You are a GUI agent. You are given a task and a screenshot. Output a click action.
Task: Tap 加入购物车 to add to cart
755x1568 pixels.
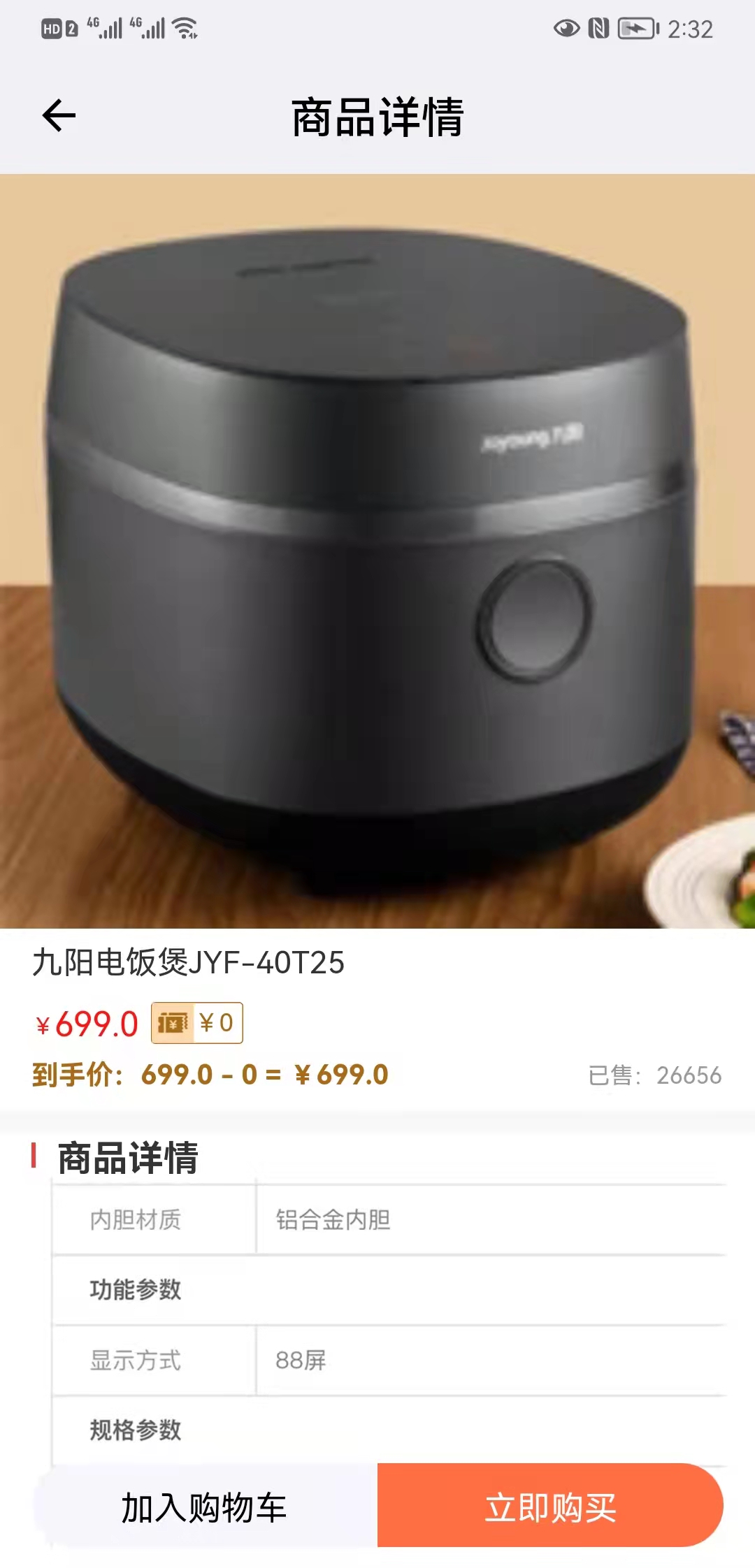(204, 1507)
